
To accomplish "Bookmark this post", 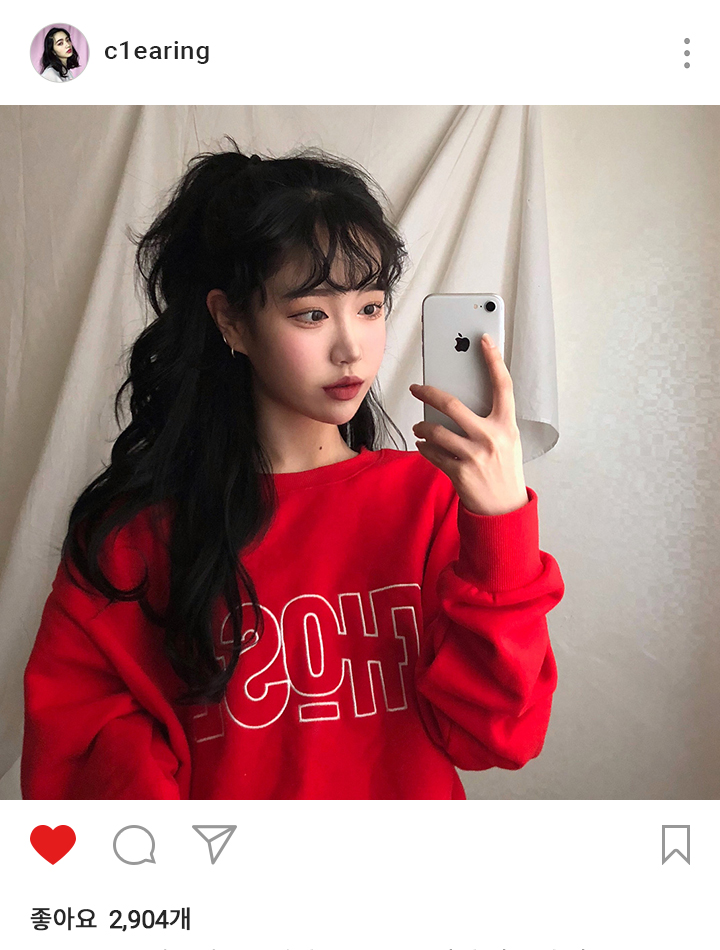I will [x=676, y=845].
